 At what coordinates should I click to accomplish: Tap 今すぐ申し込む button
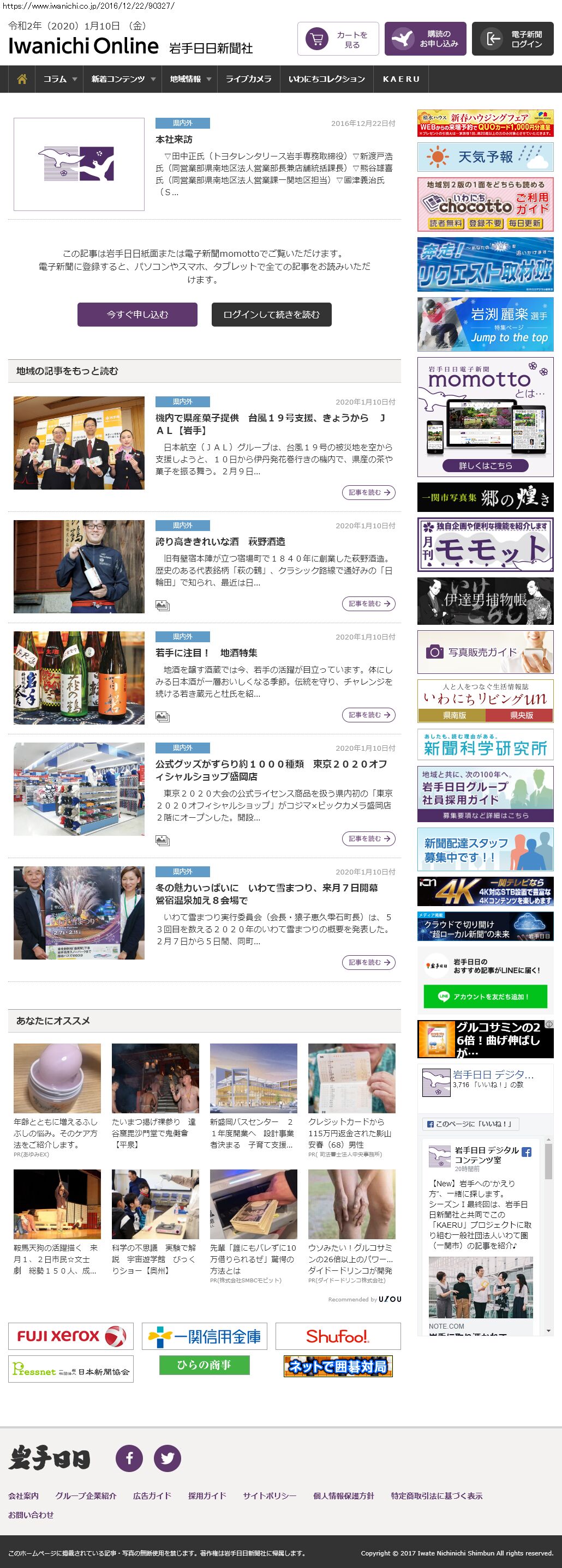coord(137,315)
